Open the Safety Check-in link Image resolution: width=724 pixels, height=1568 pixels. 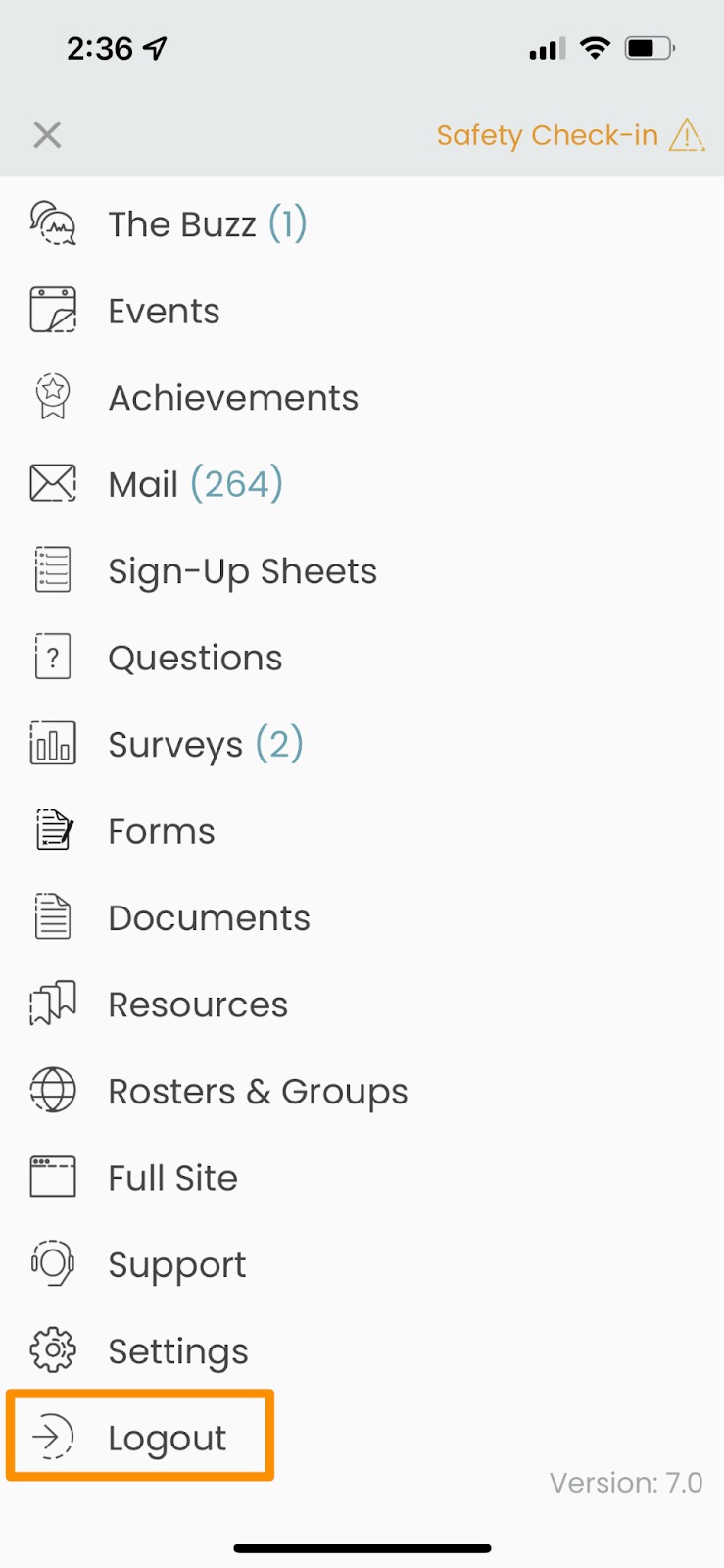pos(570,135)
